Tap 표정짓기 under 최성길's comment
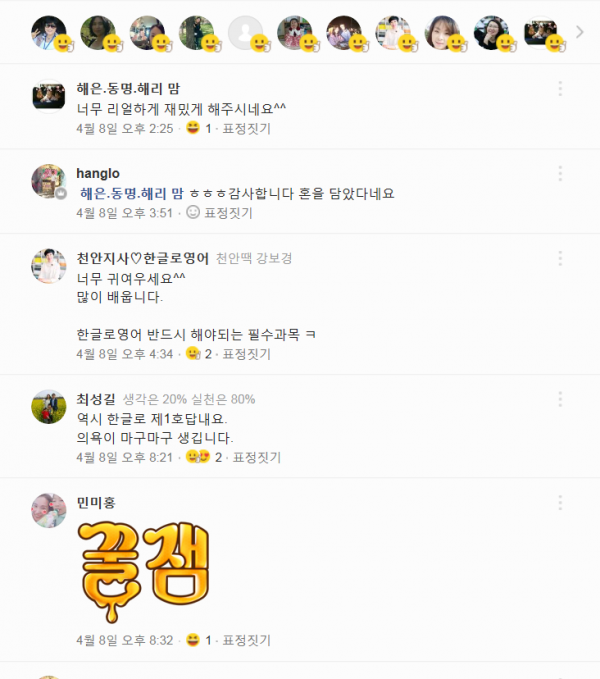Image resolution: width=600 pixels, height=679 pixels. pos(255,458)
